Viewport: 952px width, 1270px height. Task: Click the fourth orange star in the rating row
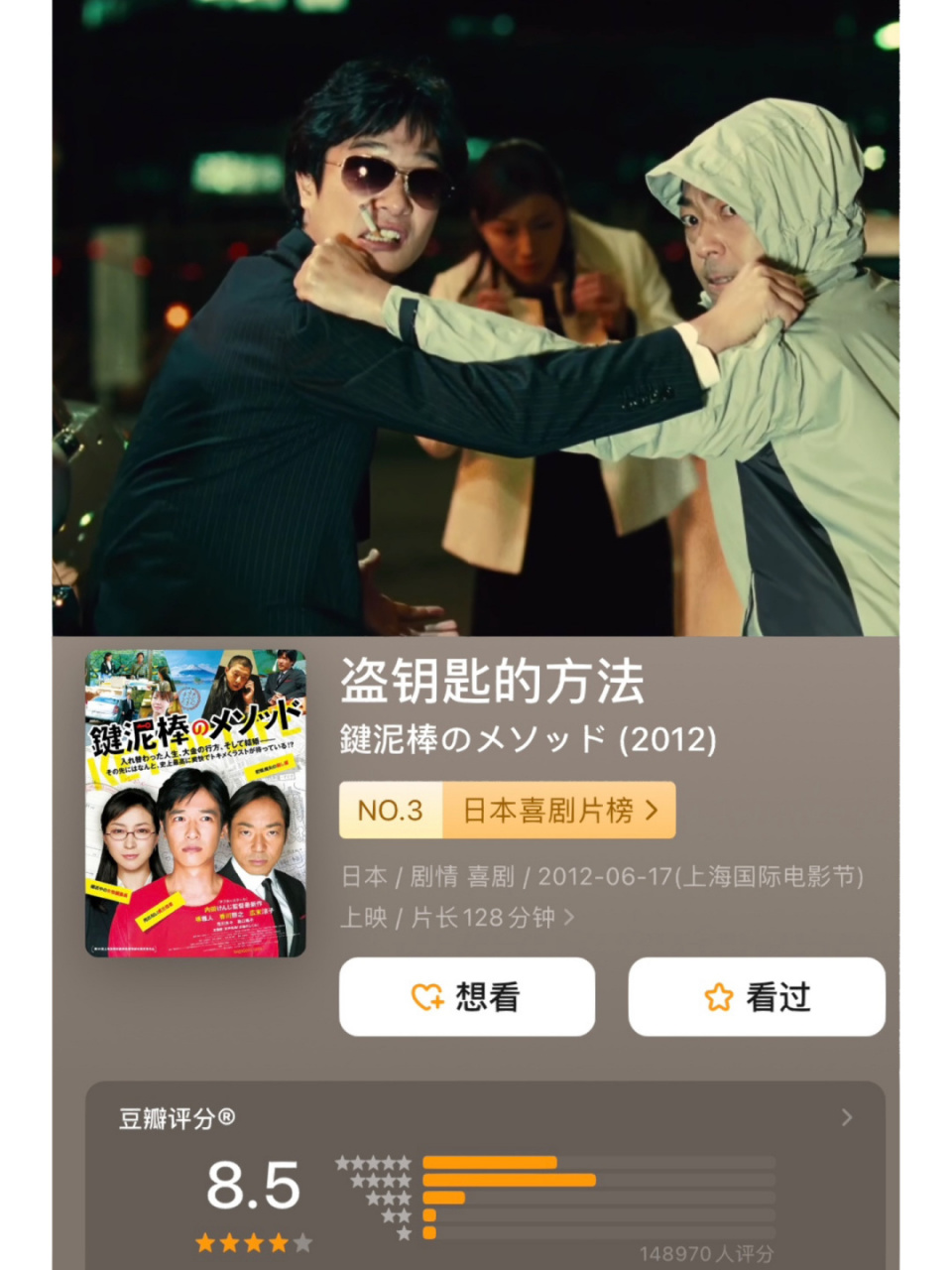click(x=281, y=1240)
